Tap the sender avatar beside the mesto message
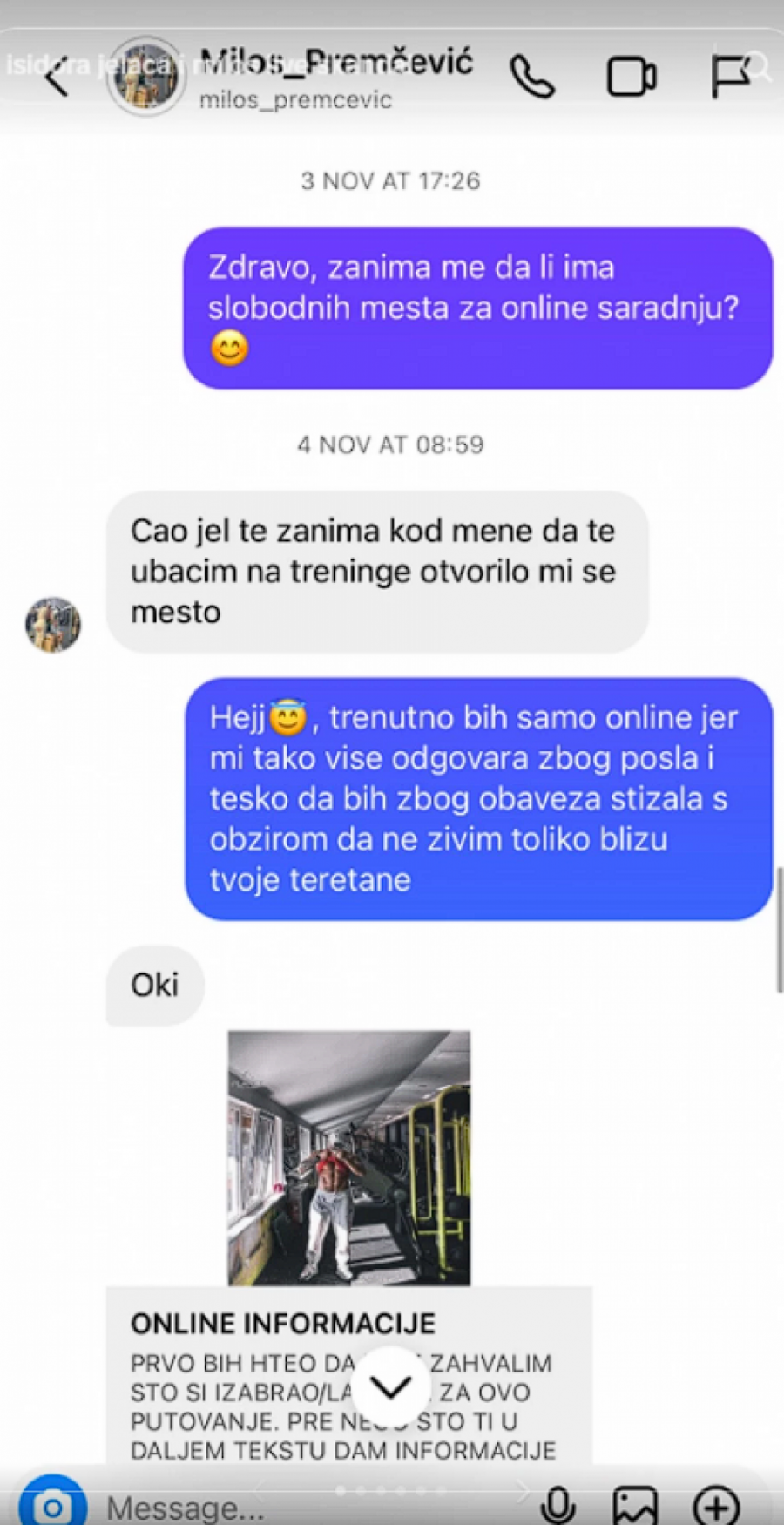Screen dimensions: 784x1525 [53, 624]
